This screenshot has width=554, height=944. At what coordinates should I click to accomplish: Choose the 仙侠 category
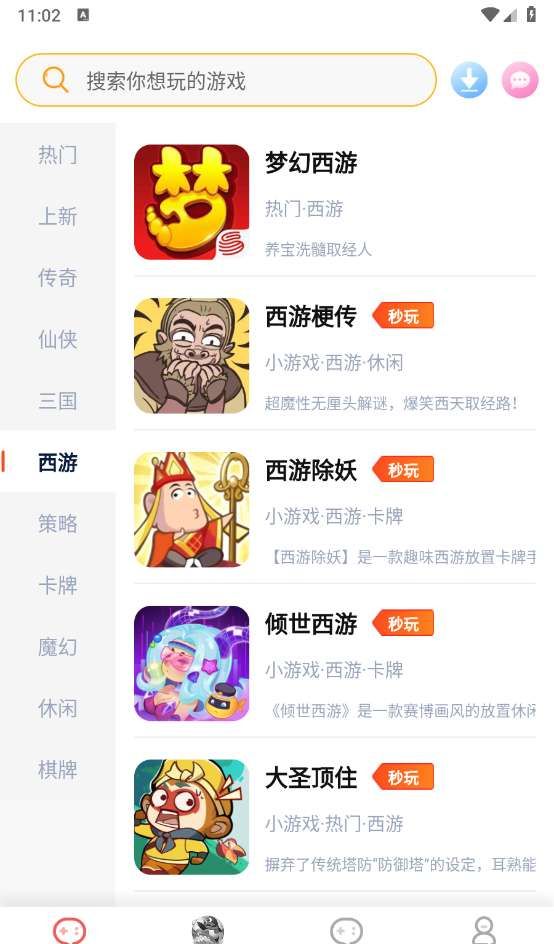click(58, 339)
